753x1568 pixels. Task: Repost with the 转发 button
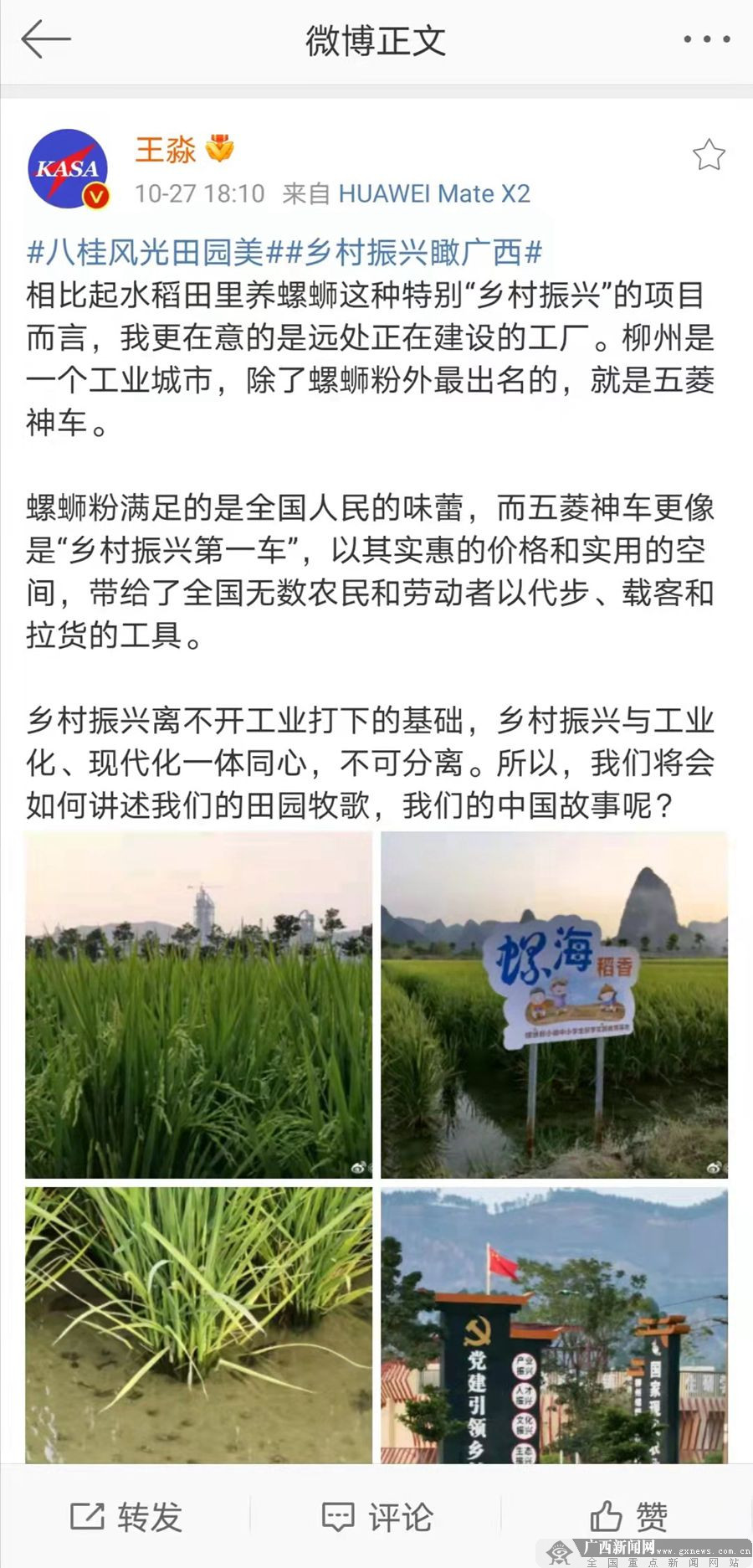coord(125,1516)
